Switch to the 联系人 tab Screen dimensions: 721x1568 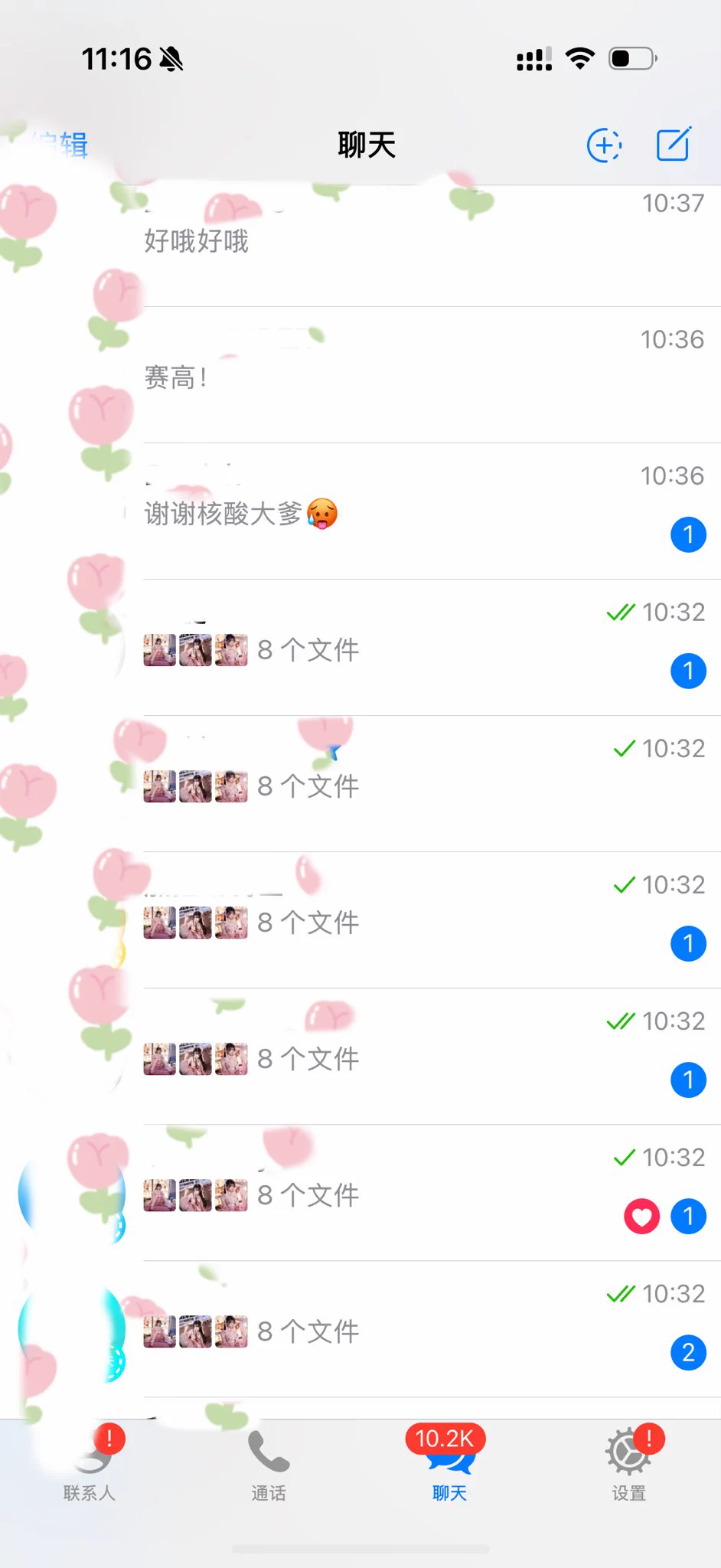[x=90, y=1464]
